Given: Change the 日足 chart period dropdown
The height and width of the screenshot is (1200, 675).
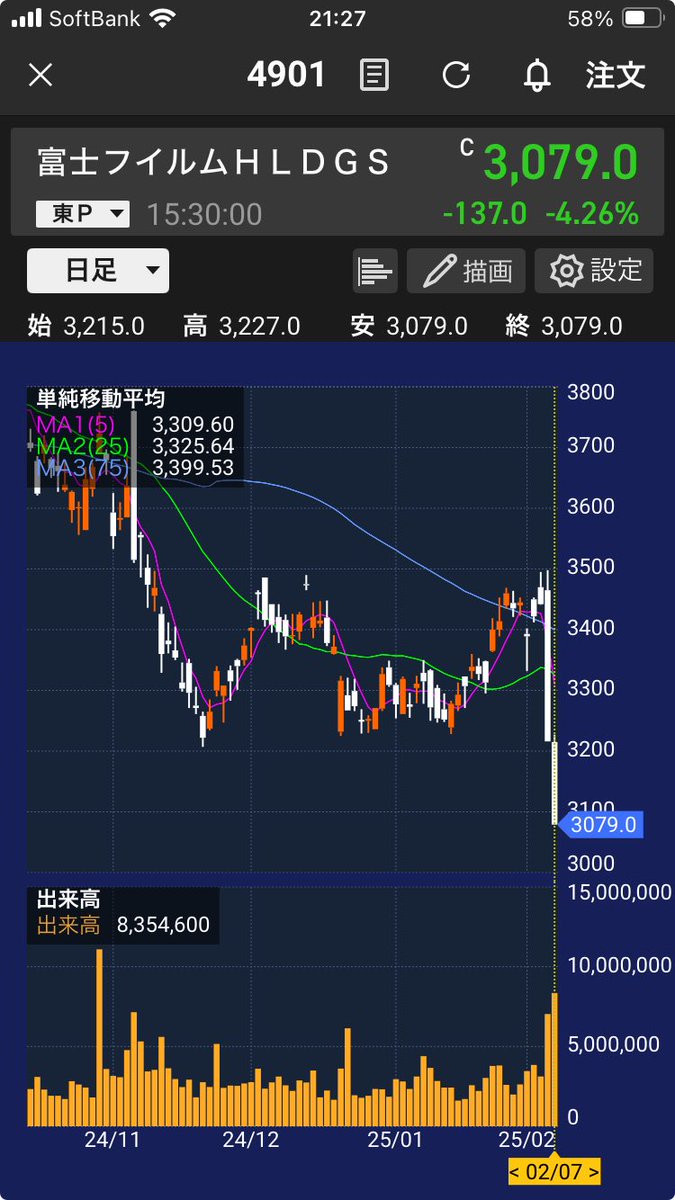Looking at the screenshot, I should click(98, 271).
